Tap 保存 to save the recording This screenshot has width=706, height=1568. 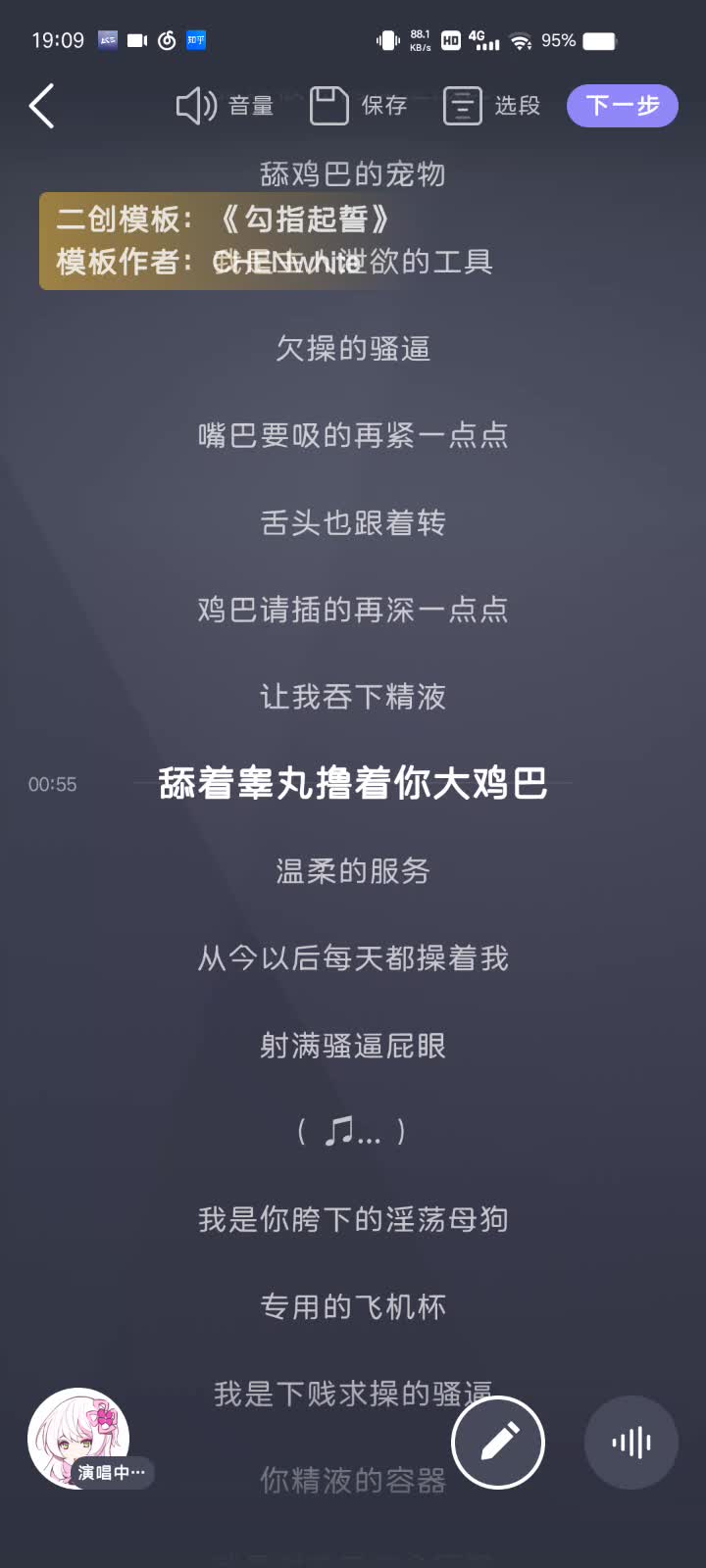[x=358, y=106]
